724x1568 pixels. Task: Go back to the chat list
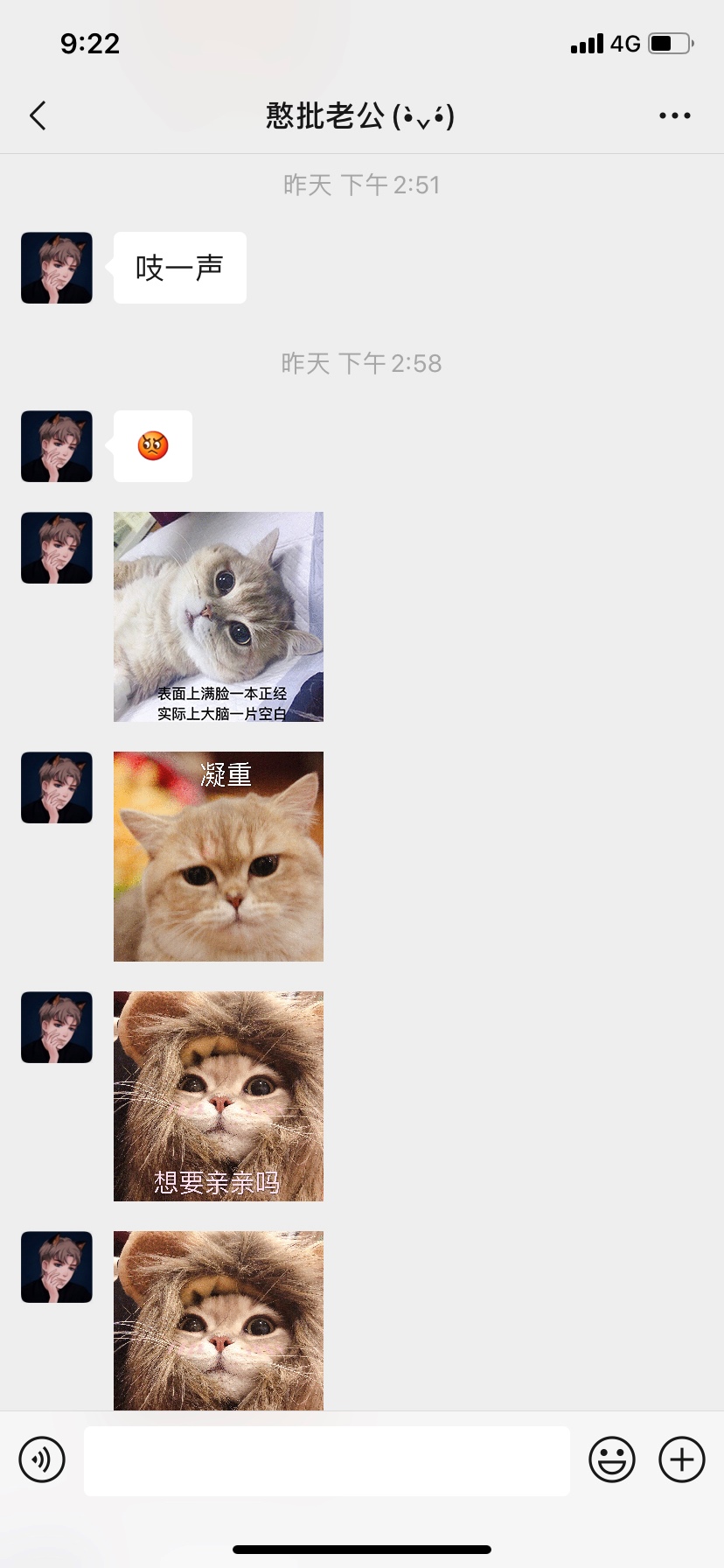pos(38,115)
